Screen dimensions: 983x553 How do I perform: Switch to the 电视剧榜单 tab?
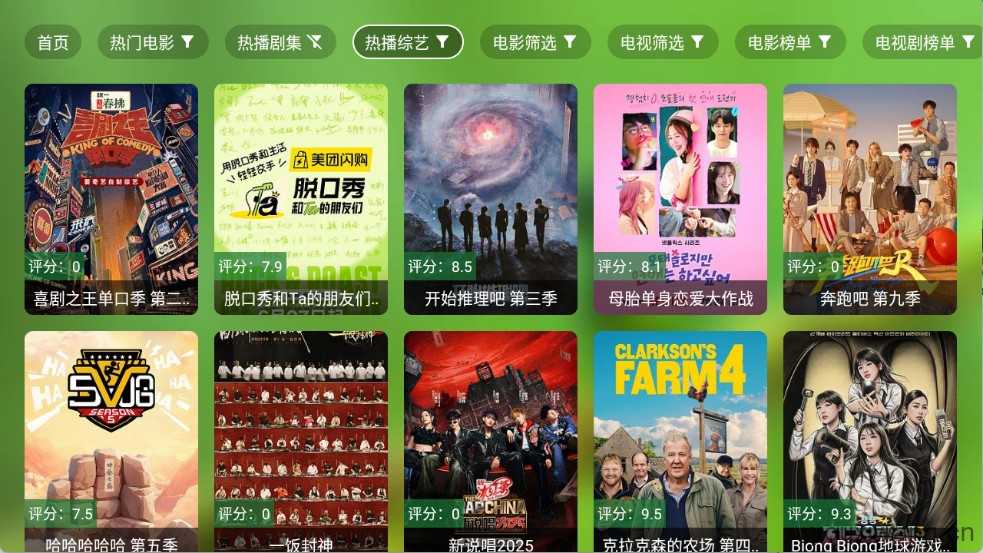pyautogui.click(x=923, y=42)
